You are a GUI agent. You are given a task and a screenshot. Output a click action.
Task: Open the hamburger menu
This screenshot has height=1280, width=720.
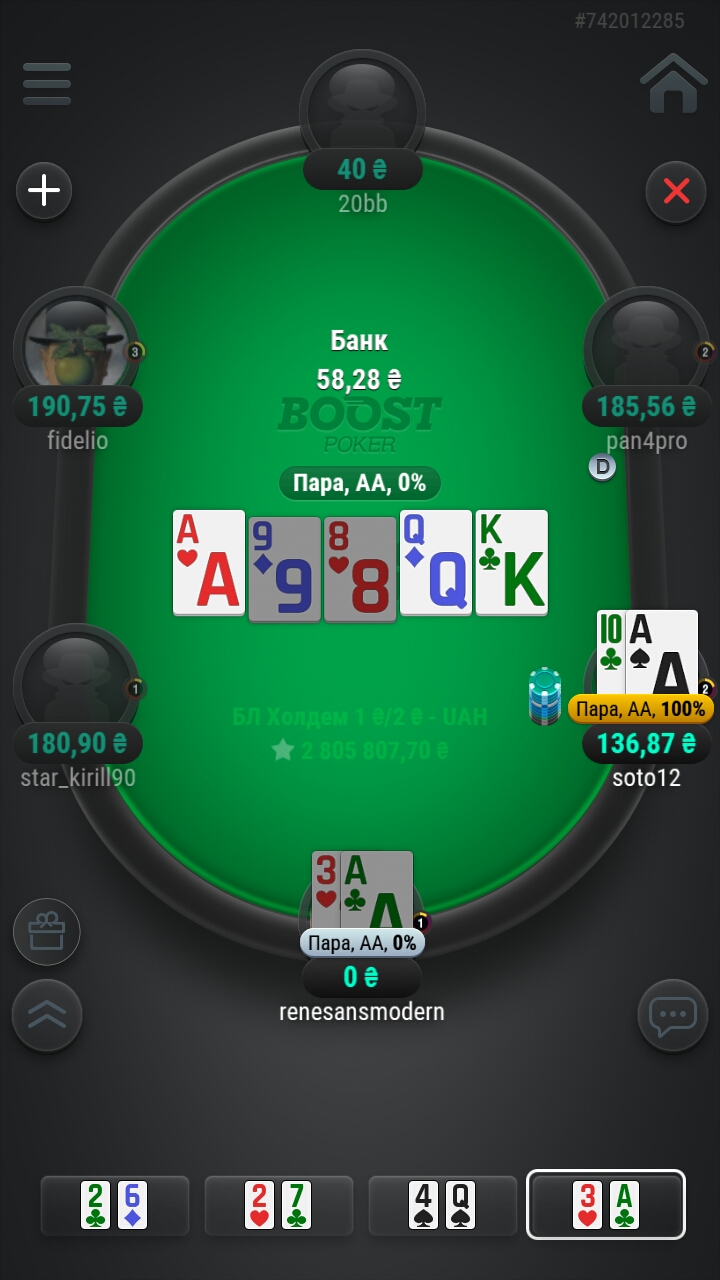point(47,83)
